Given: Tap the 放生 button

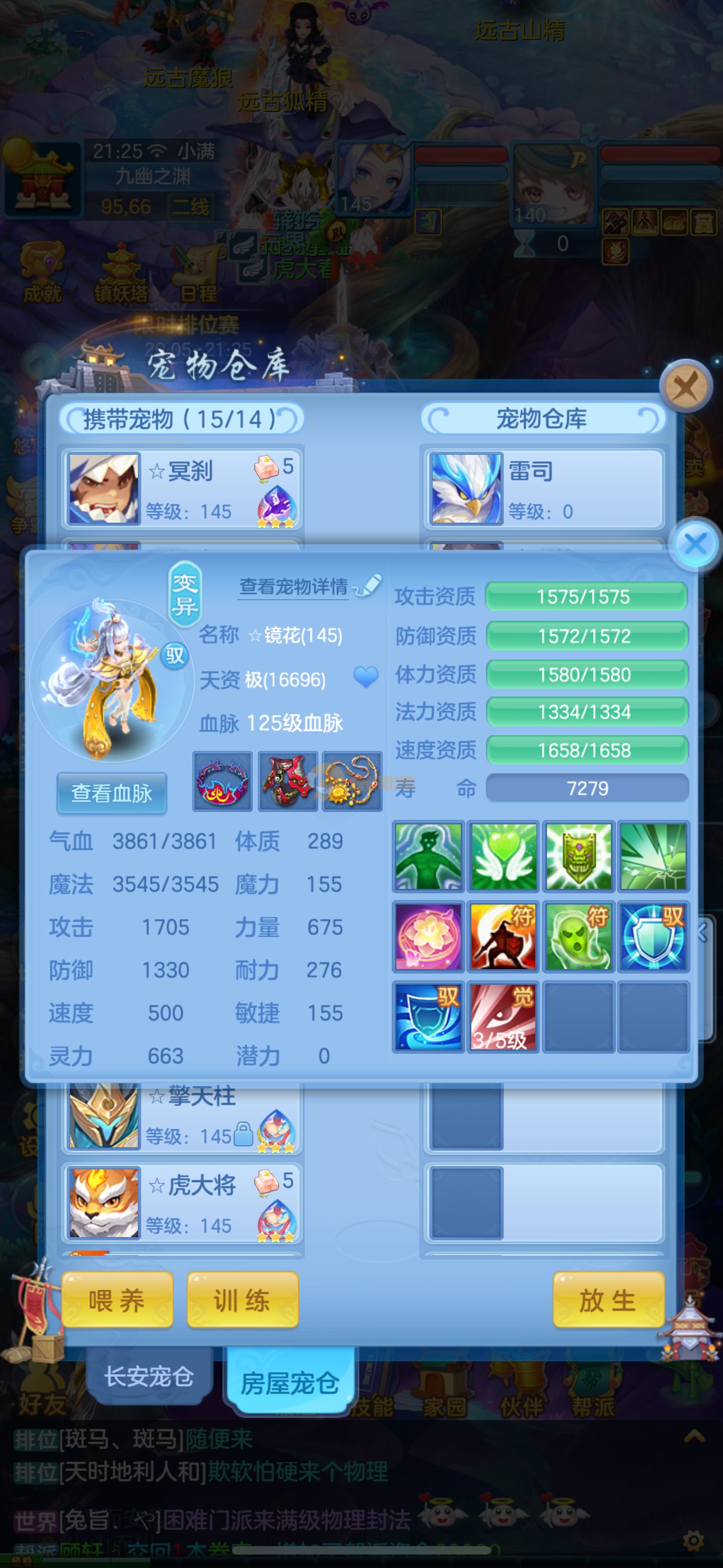Looking at the screenshot, I should [x=608, y=1301].
